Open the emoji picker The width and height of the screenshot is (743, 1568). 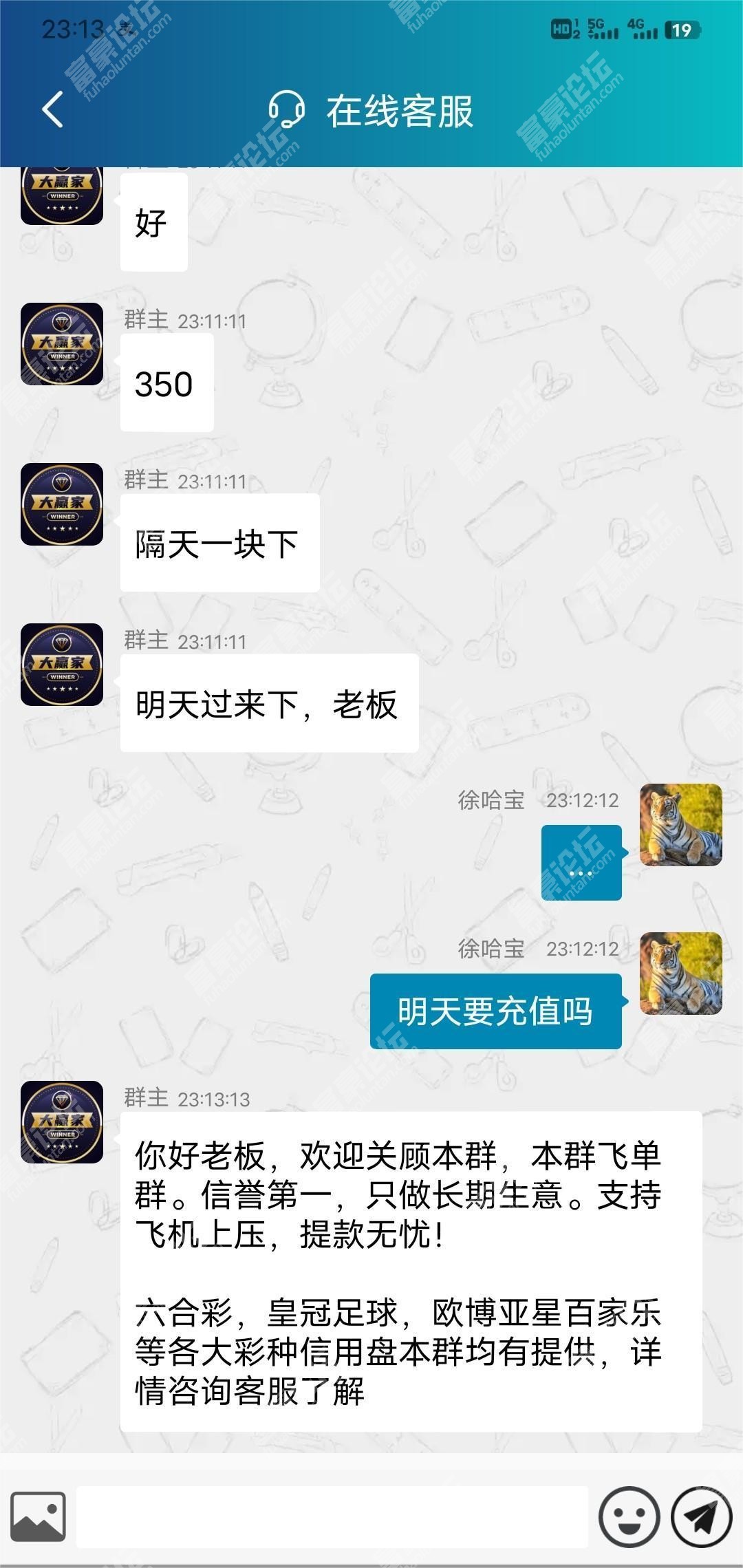click(x=629, y=1516)
